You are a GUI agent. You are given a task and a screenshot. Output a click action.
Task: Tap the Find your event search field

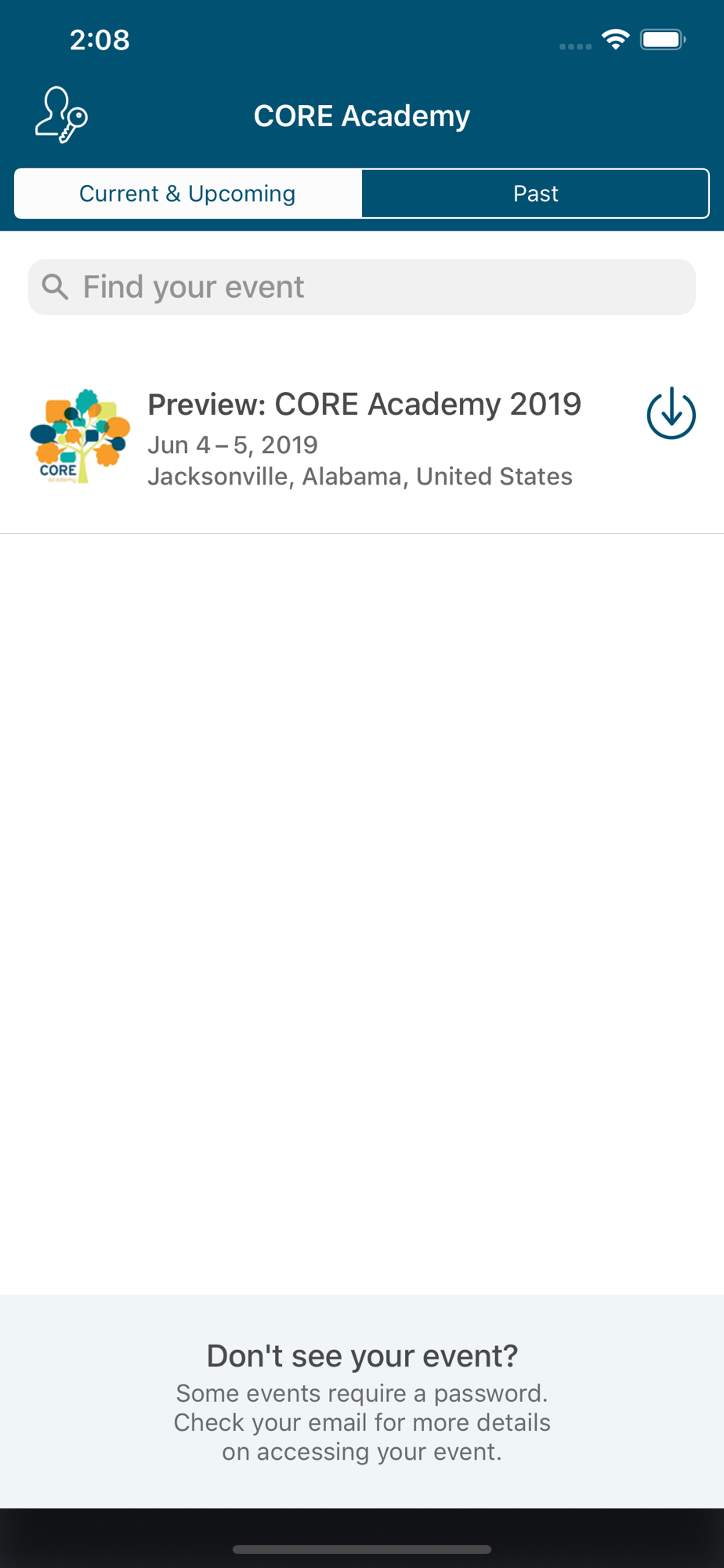pos(362,287)
